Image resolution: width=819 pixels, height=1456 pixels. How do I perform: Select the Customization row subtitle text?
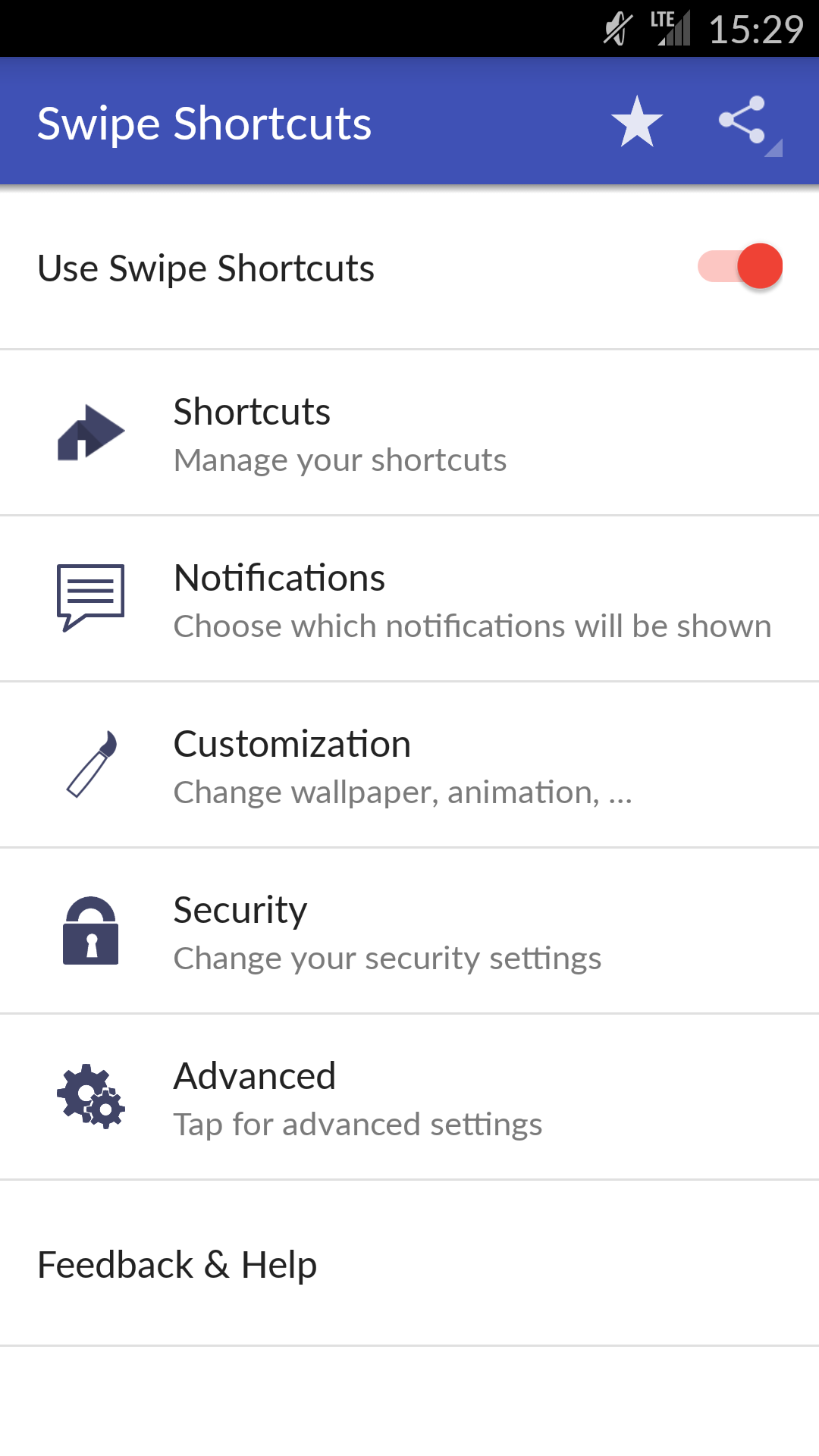tap(402, 791)
